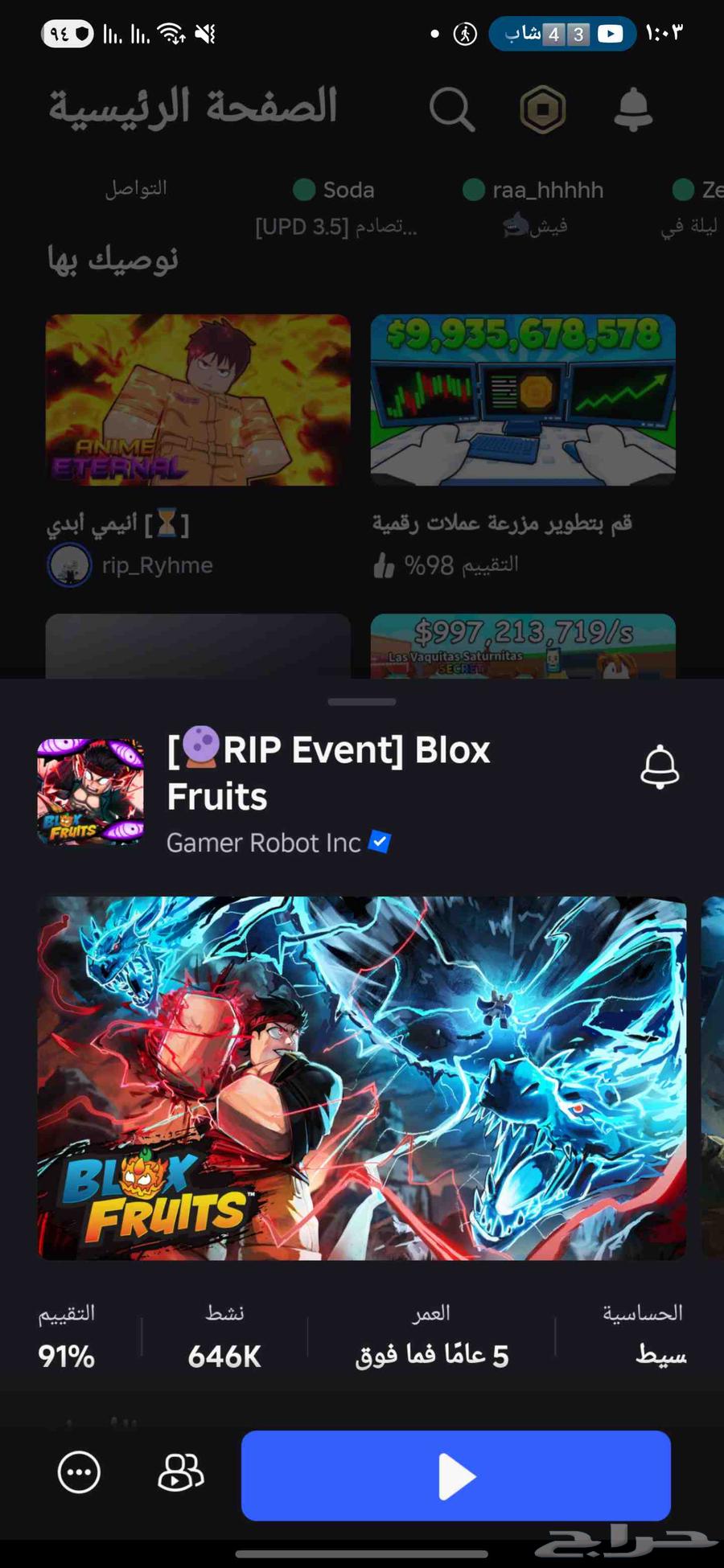Image resolution: width=724 pixels, height=1568 pixels.
Task: Tap the more options ellipsis icon
Action: pyautogui.click(x=78, y=1475)
